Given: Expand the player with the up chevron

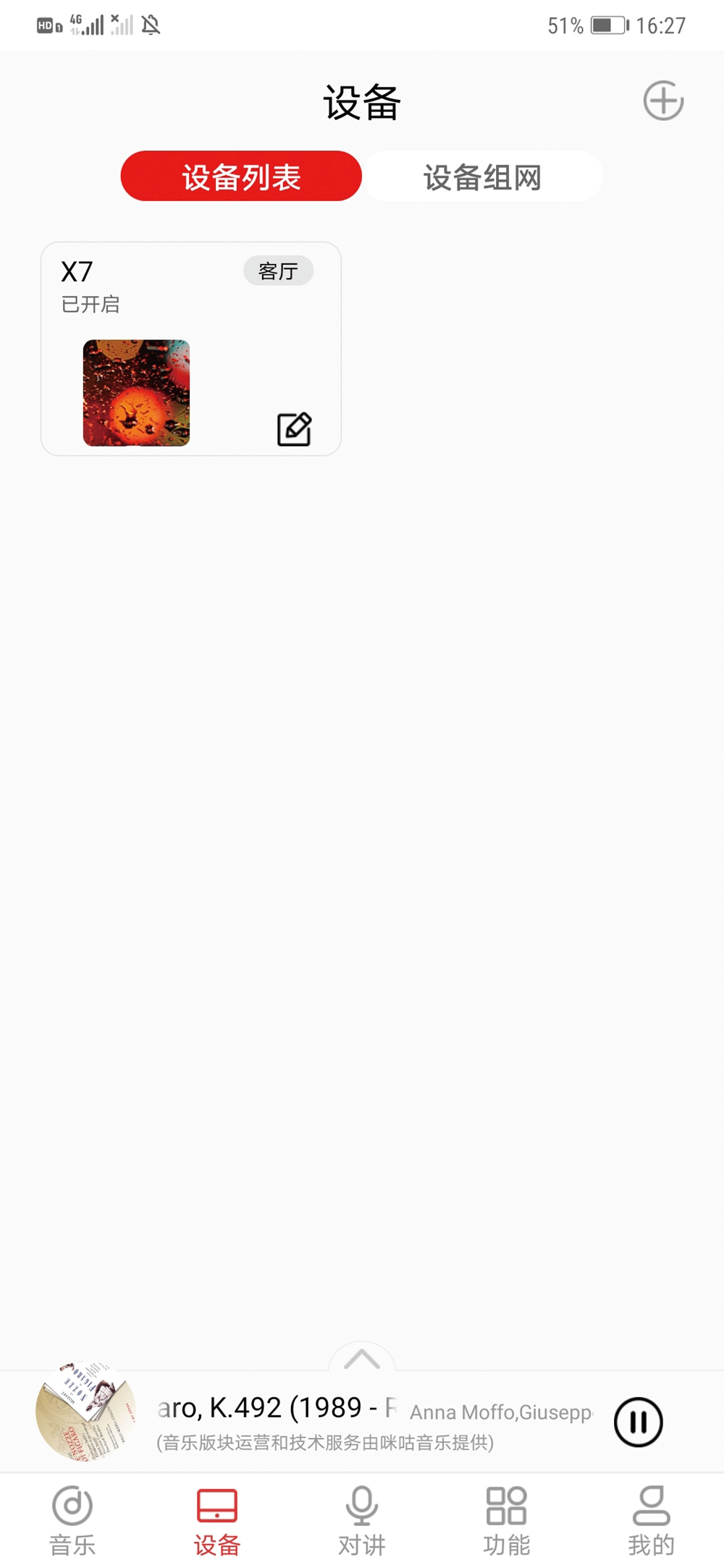Looking at the screenshot, I should coord(361,1359).
